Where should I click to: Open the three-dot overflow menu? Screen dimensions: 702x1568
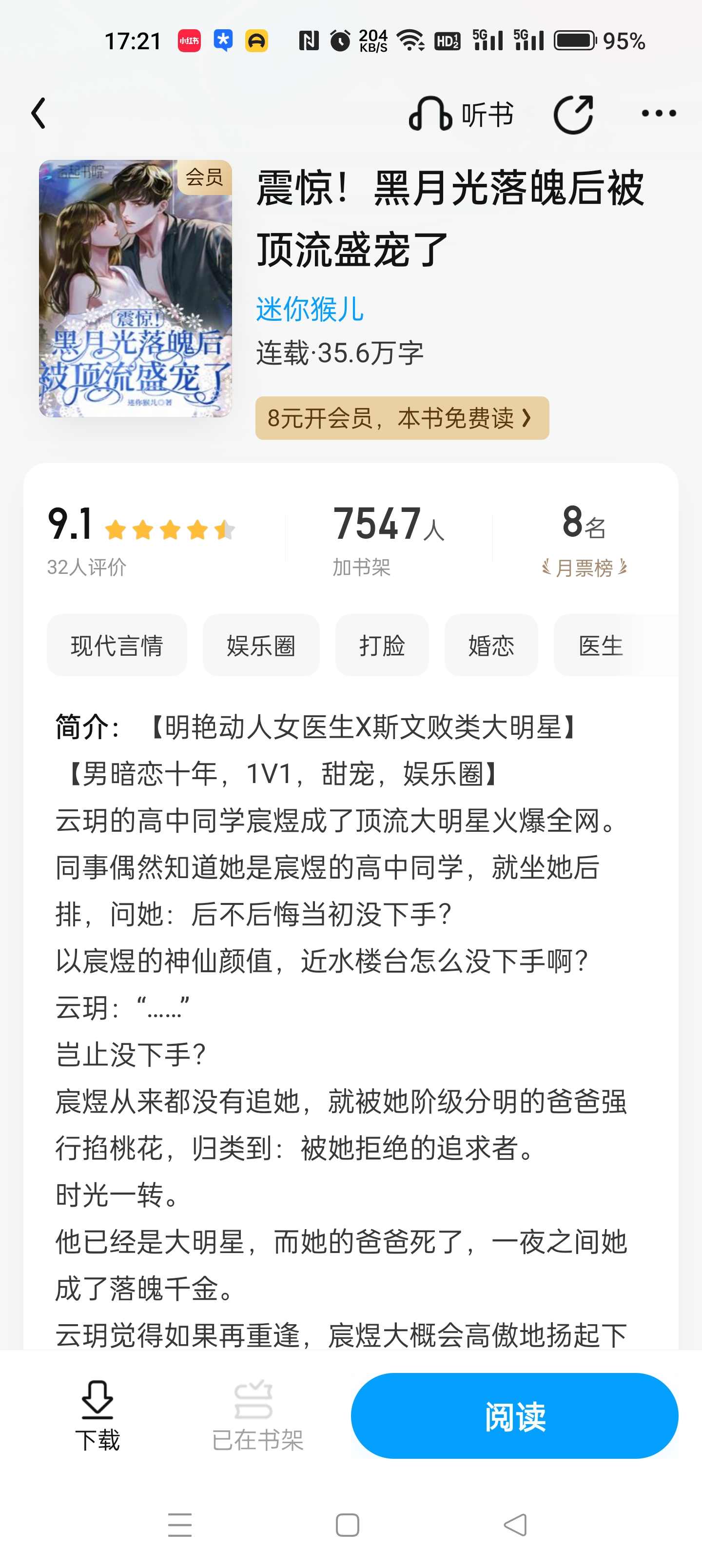pos(659,114)
